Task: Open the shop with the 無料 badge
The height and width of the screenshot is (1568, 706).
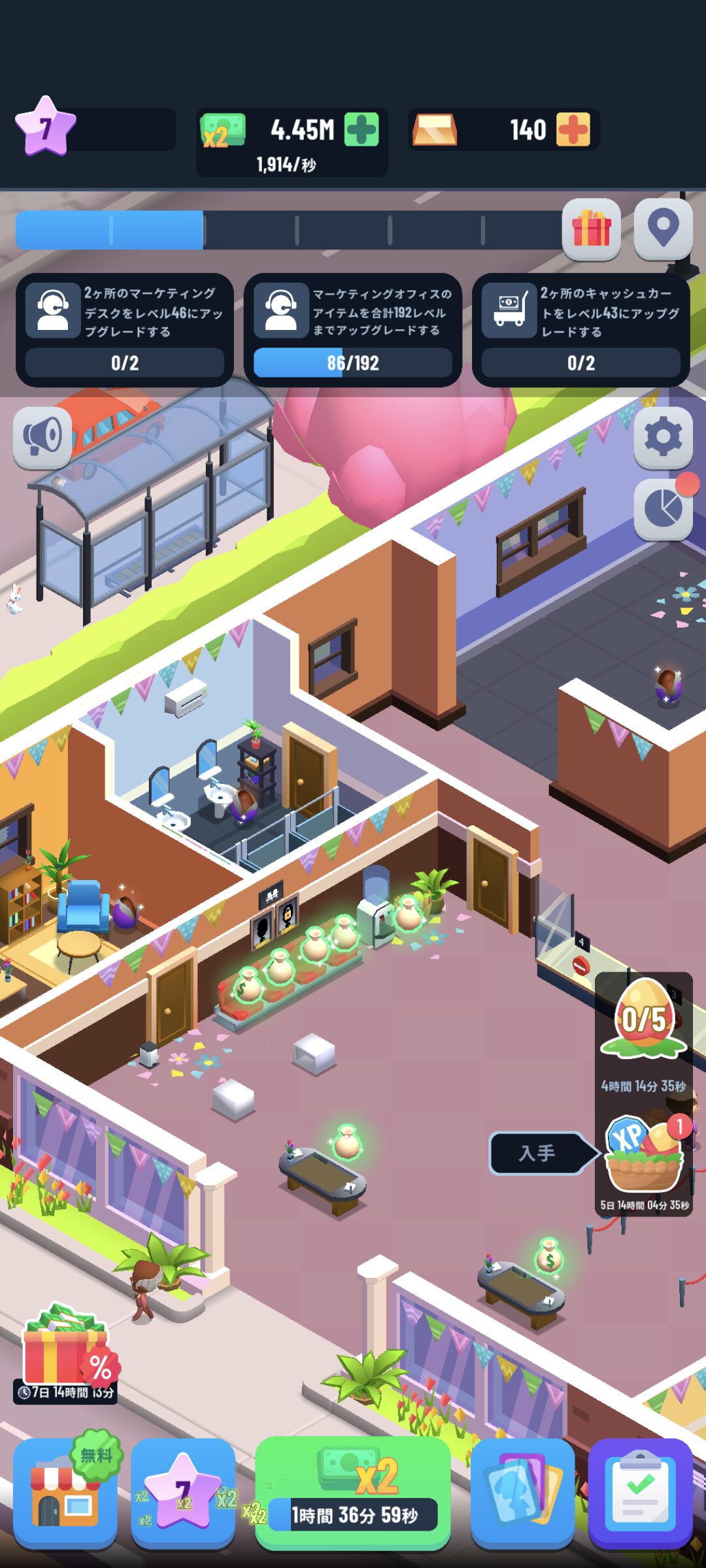Action: [65, 1493]
